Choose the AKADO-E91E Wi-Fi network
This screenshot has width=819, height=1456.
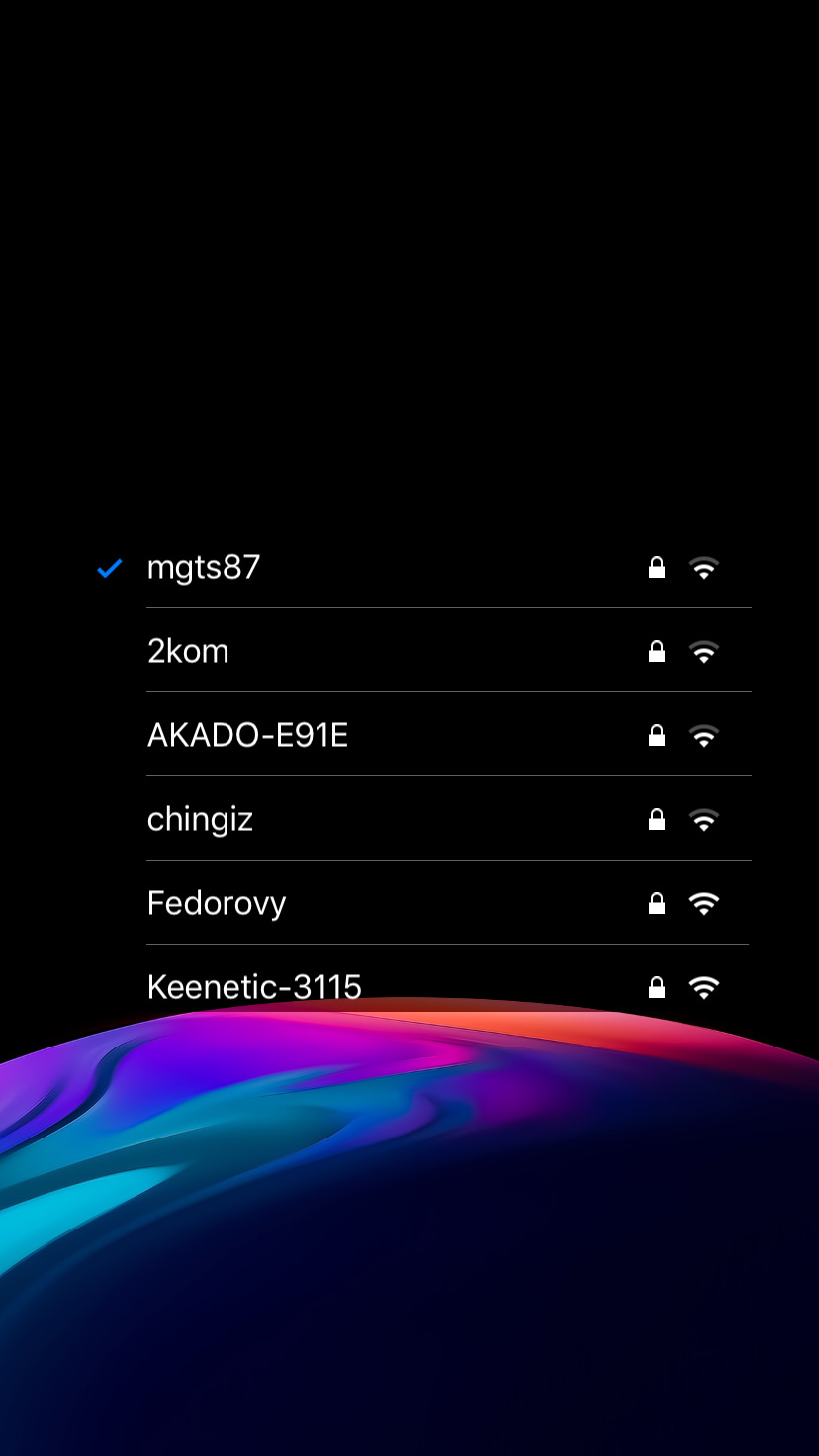(247, 736)
